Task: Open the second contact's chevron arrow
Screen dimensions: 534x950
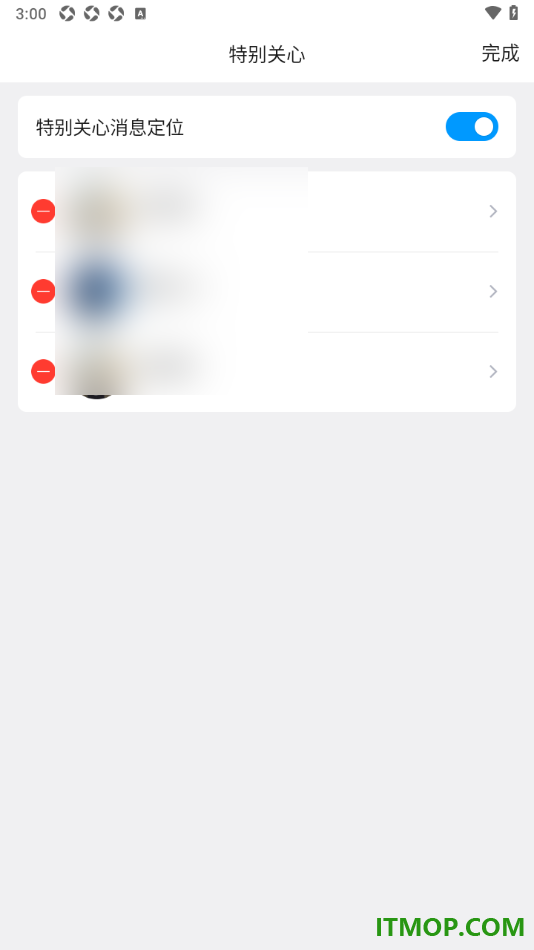Action: pyautogui.click(x=493, y=291)
